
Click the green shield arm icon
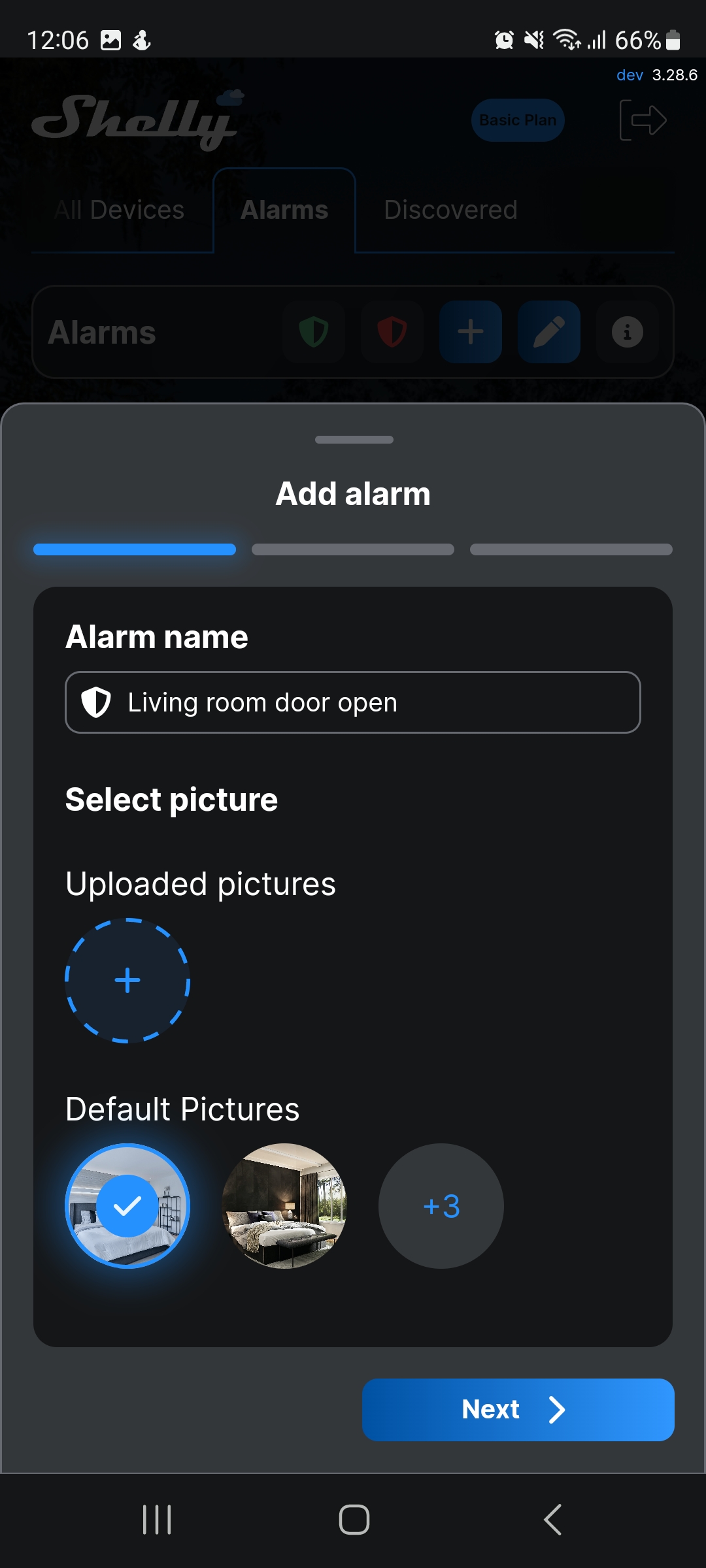(314, 332)
